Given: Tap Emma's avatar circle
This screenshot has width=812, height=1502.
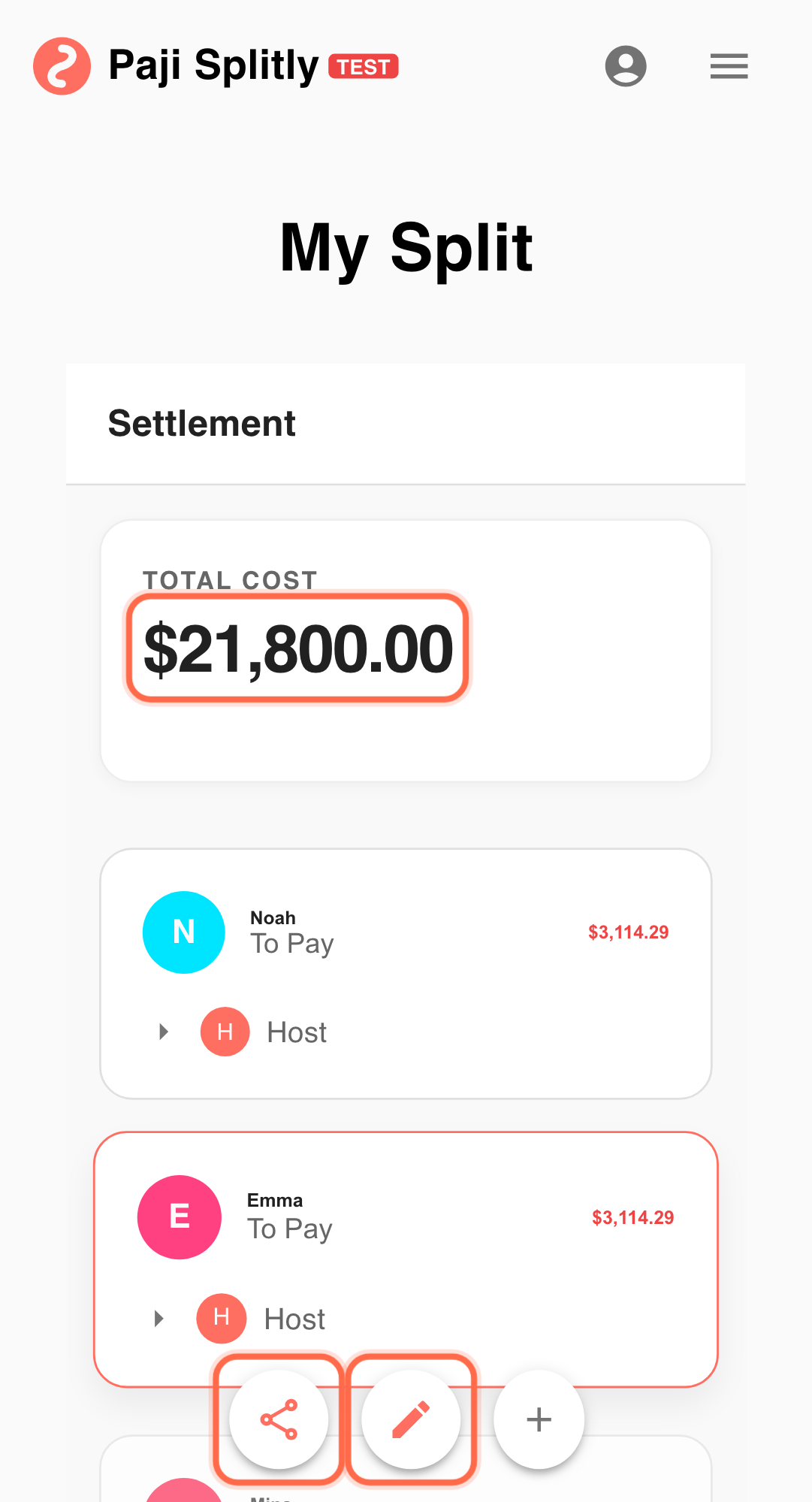Looking at the screenshot, I should coord(179,1217).
